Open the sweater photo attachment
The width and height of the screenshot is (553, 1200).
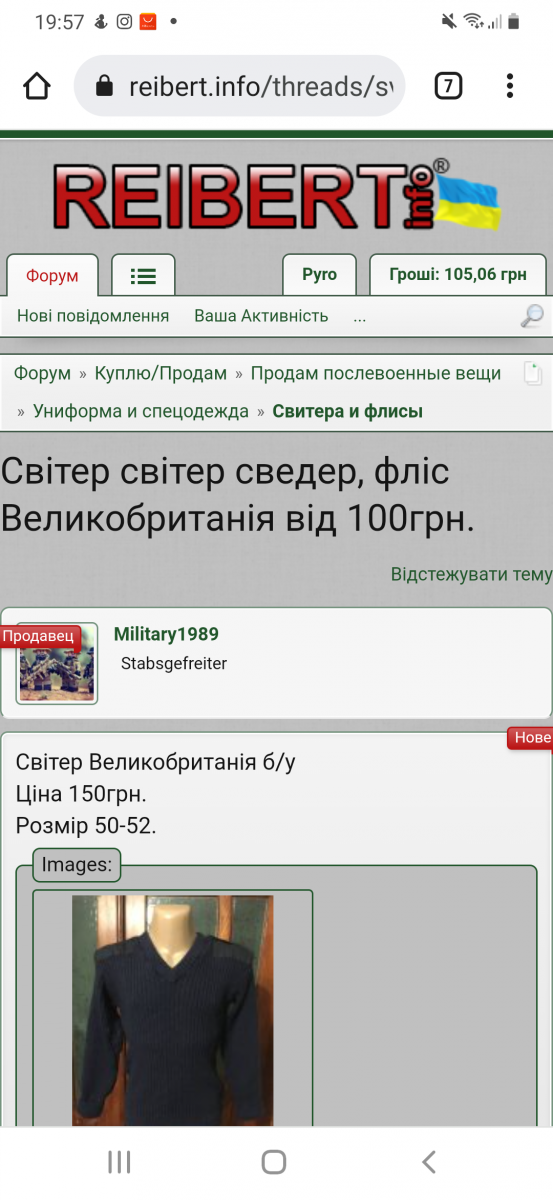[x=172, y=1011]
